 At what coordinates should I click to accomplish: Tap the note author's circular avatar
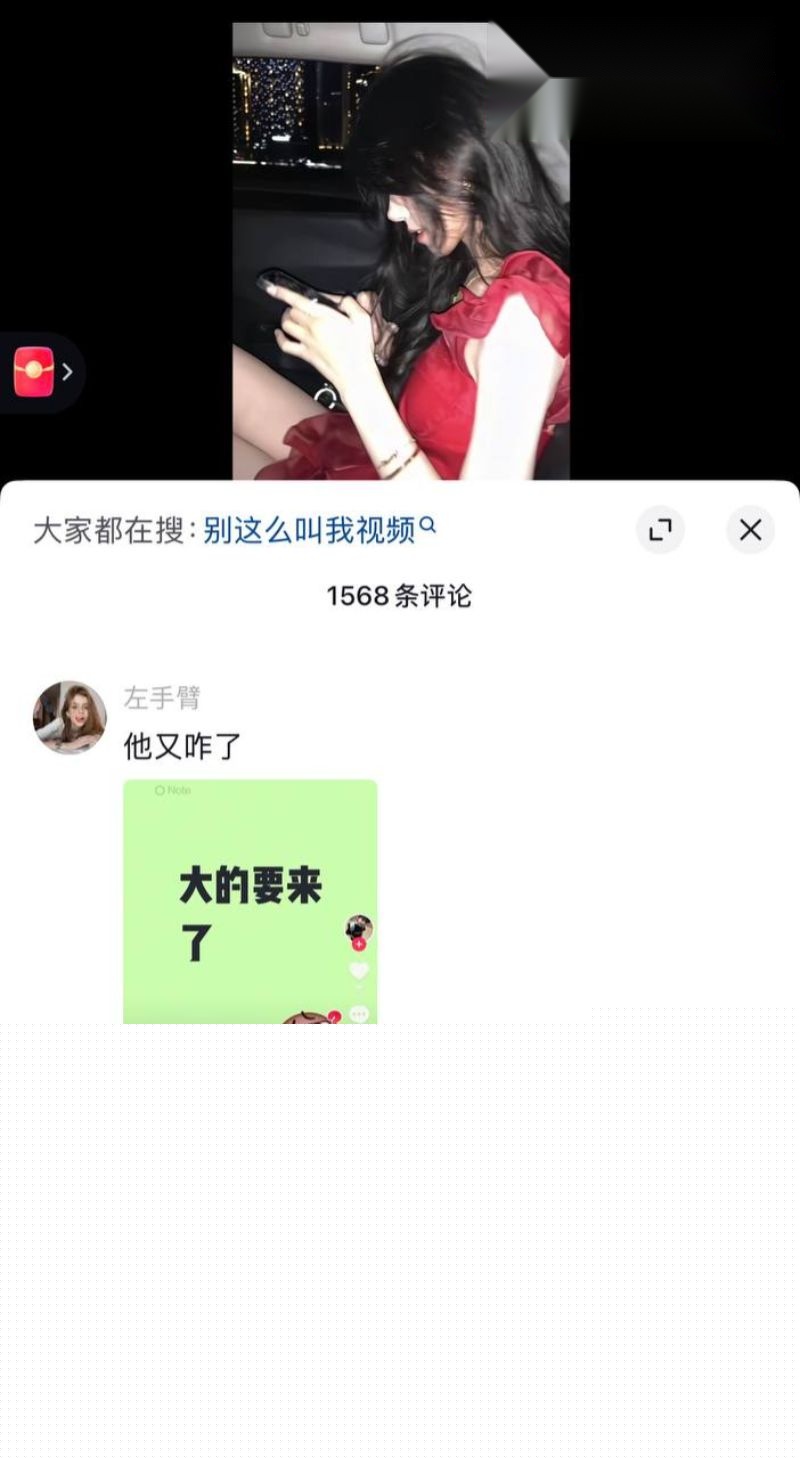click(358, 926)
